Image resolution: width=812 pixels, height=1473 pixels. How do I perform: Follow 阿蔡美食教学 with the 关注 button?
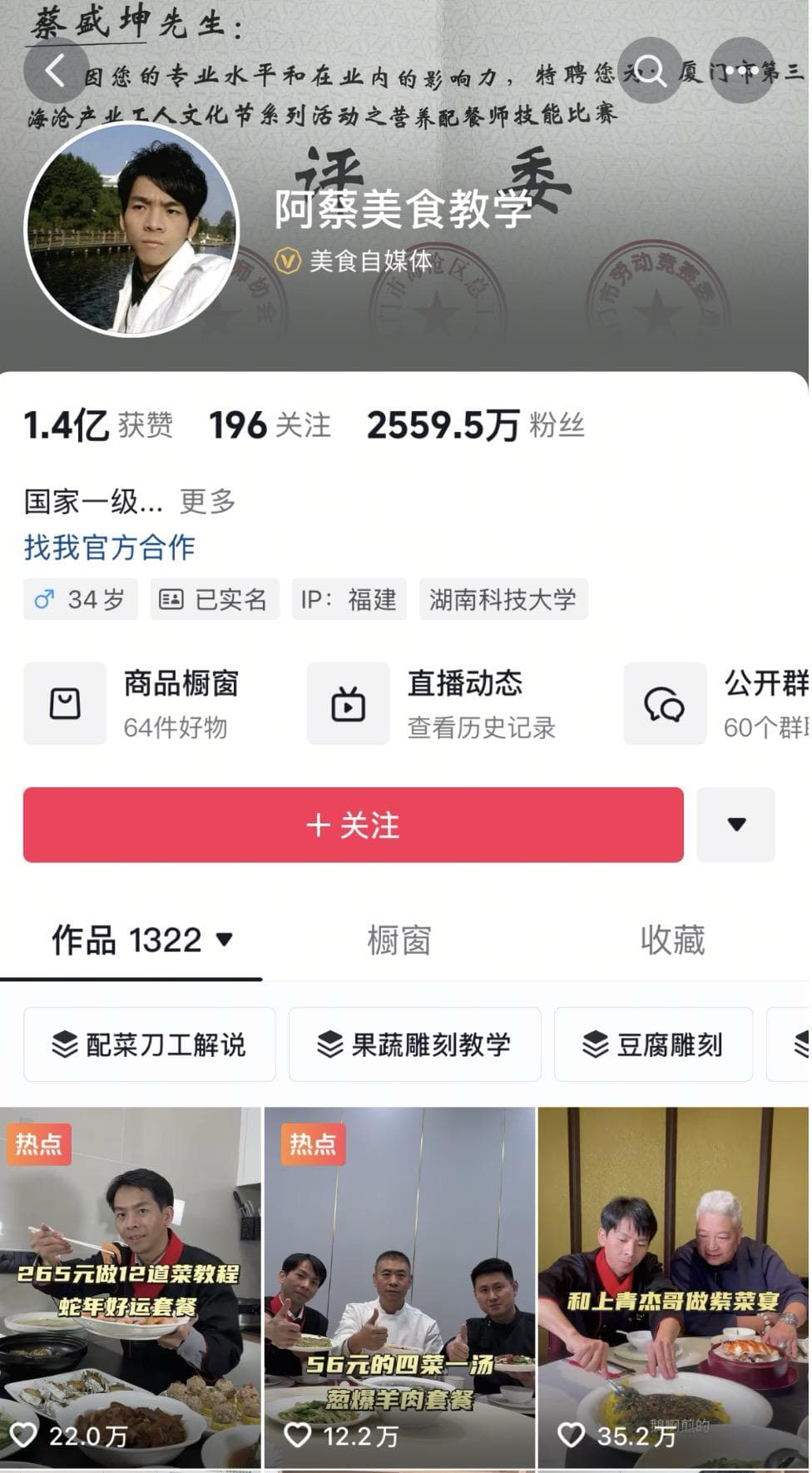point(353,825)
